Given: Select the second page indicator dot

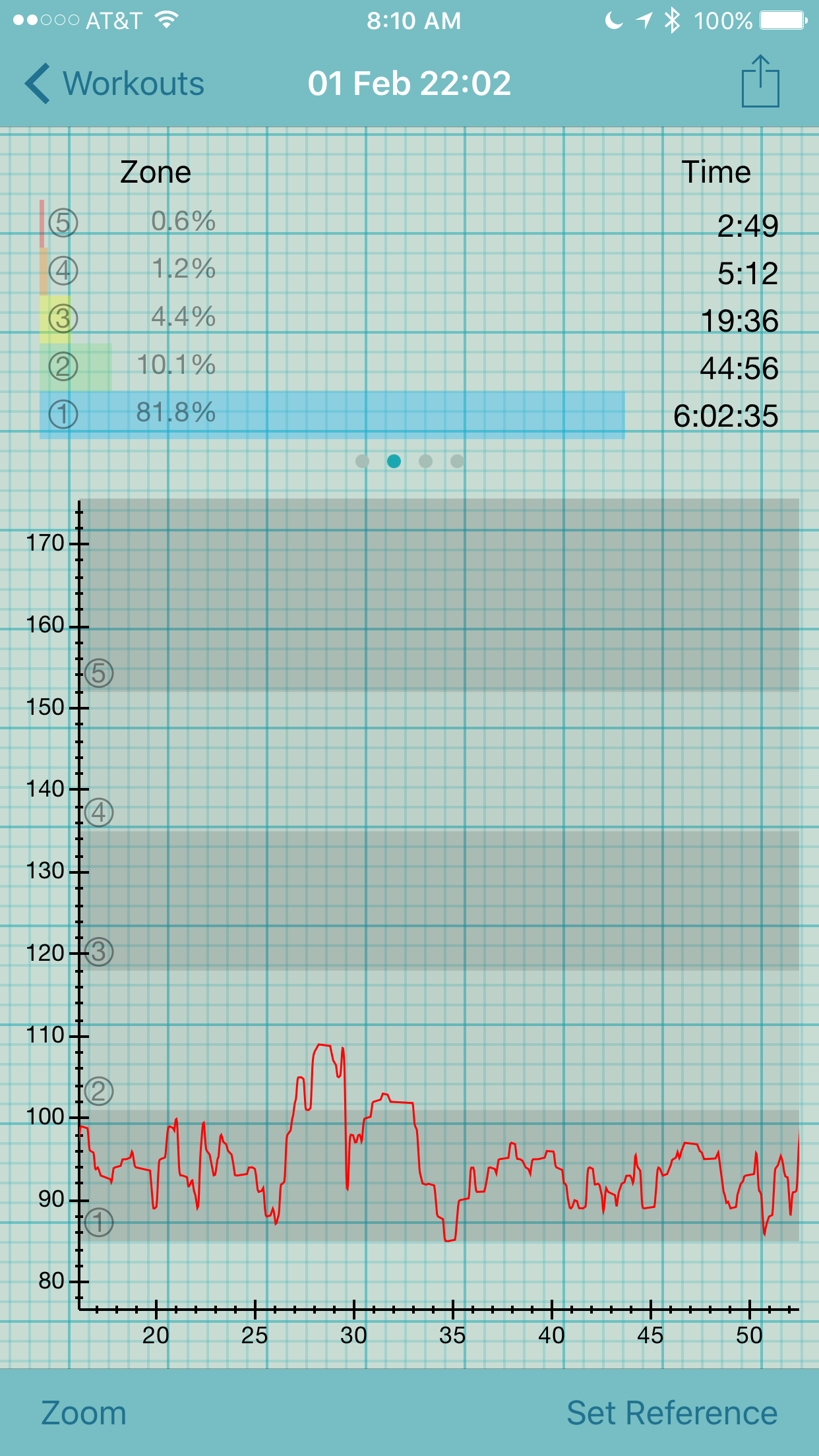Looking at the screenshot, I should 394,461.
